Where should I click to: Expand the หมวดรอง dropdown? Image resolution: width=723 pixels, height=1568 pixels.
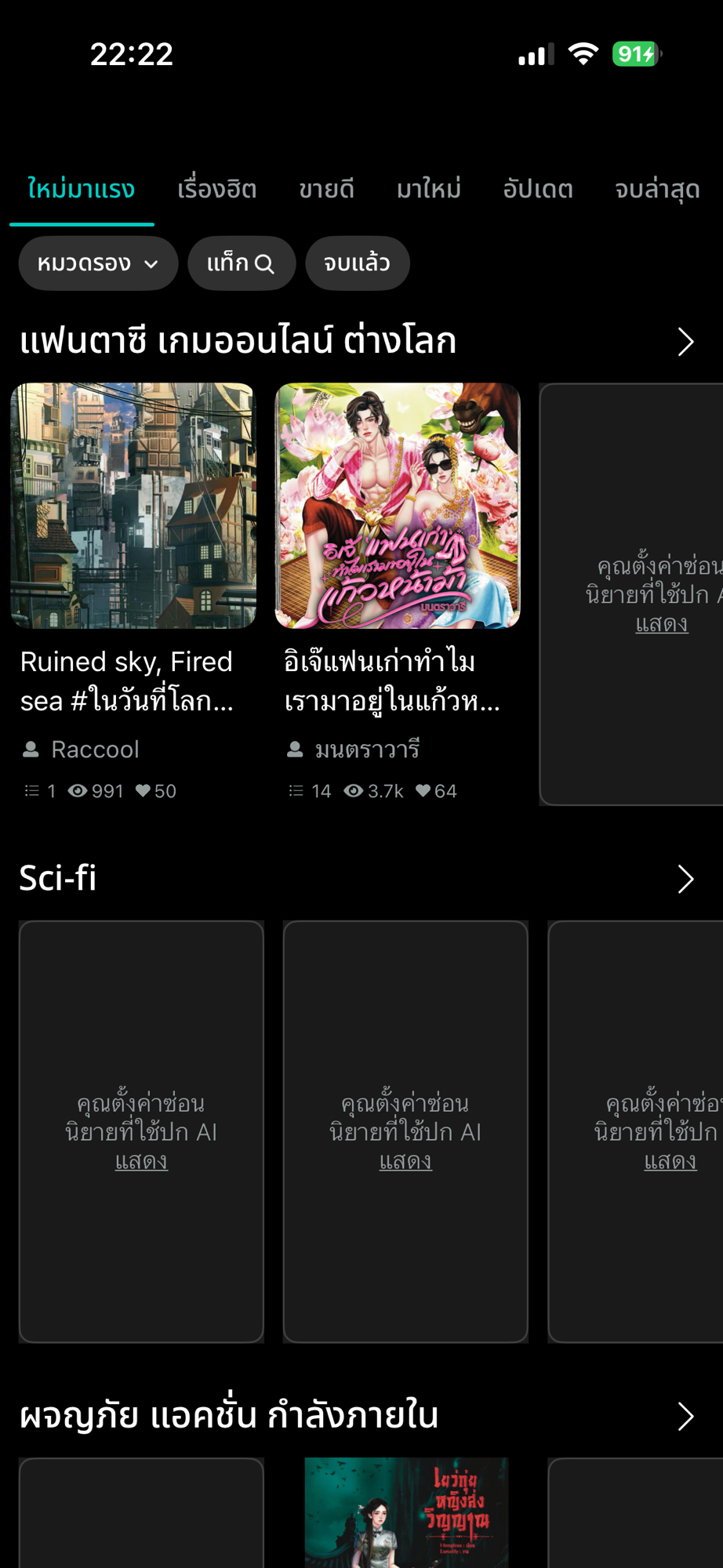pyautogui.click(x=98, y=263)
